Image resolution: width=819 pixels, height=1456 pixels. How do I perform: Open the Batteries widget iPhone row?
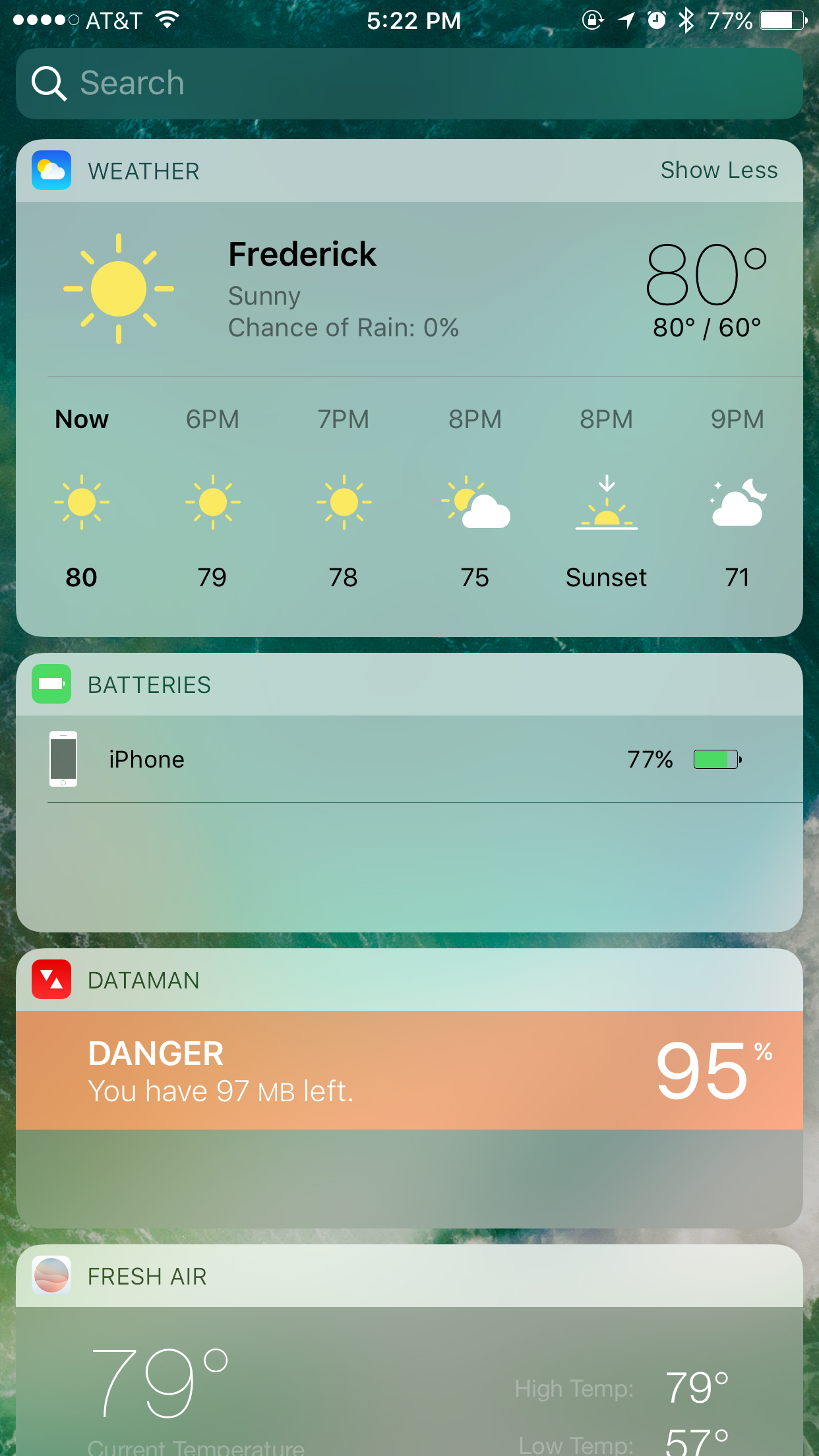[409, 759]
